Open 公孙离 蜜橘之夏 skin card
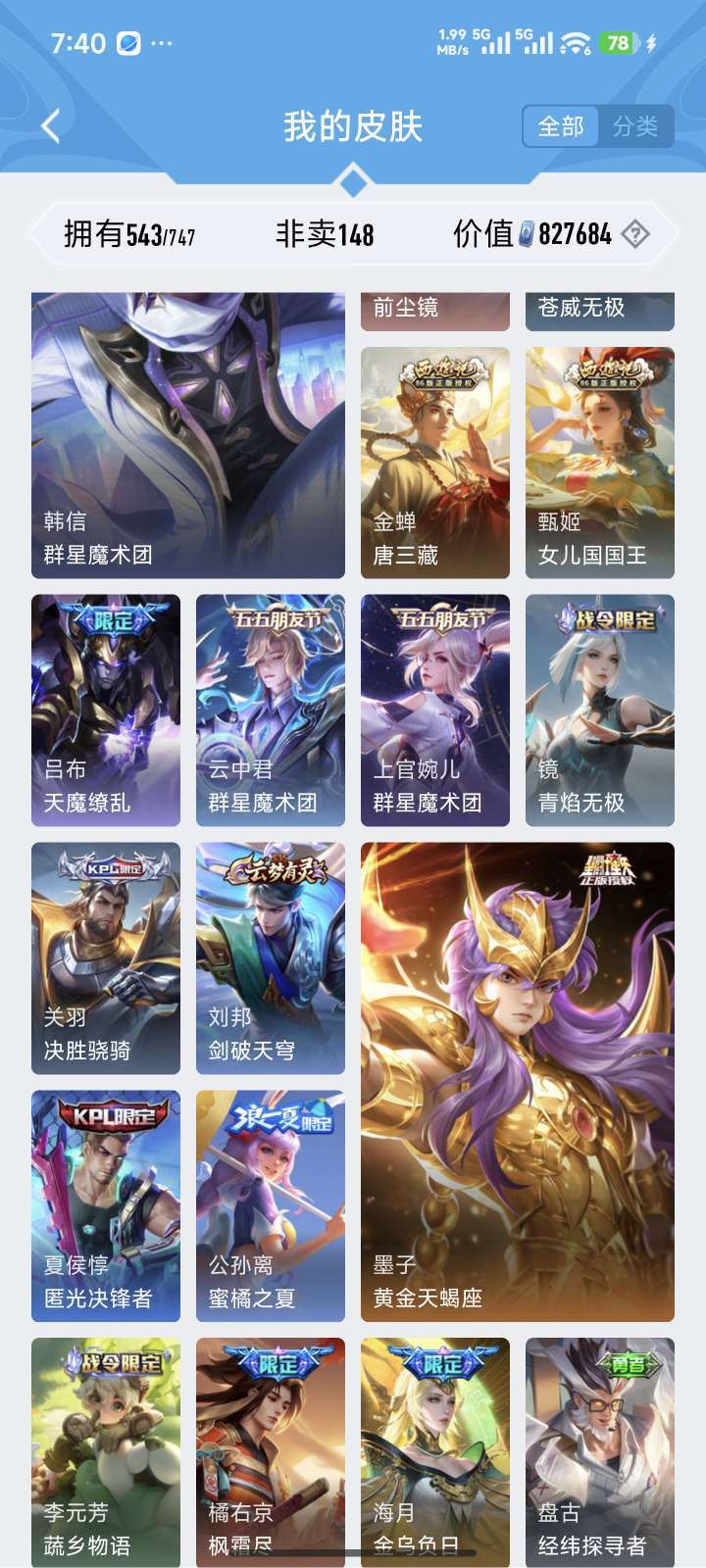The width and height of the screenshot is (706, 1568). click(271, 1206)
